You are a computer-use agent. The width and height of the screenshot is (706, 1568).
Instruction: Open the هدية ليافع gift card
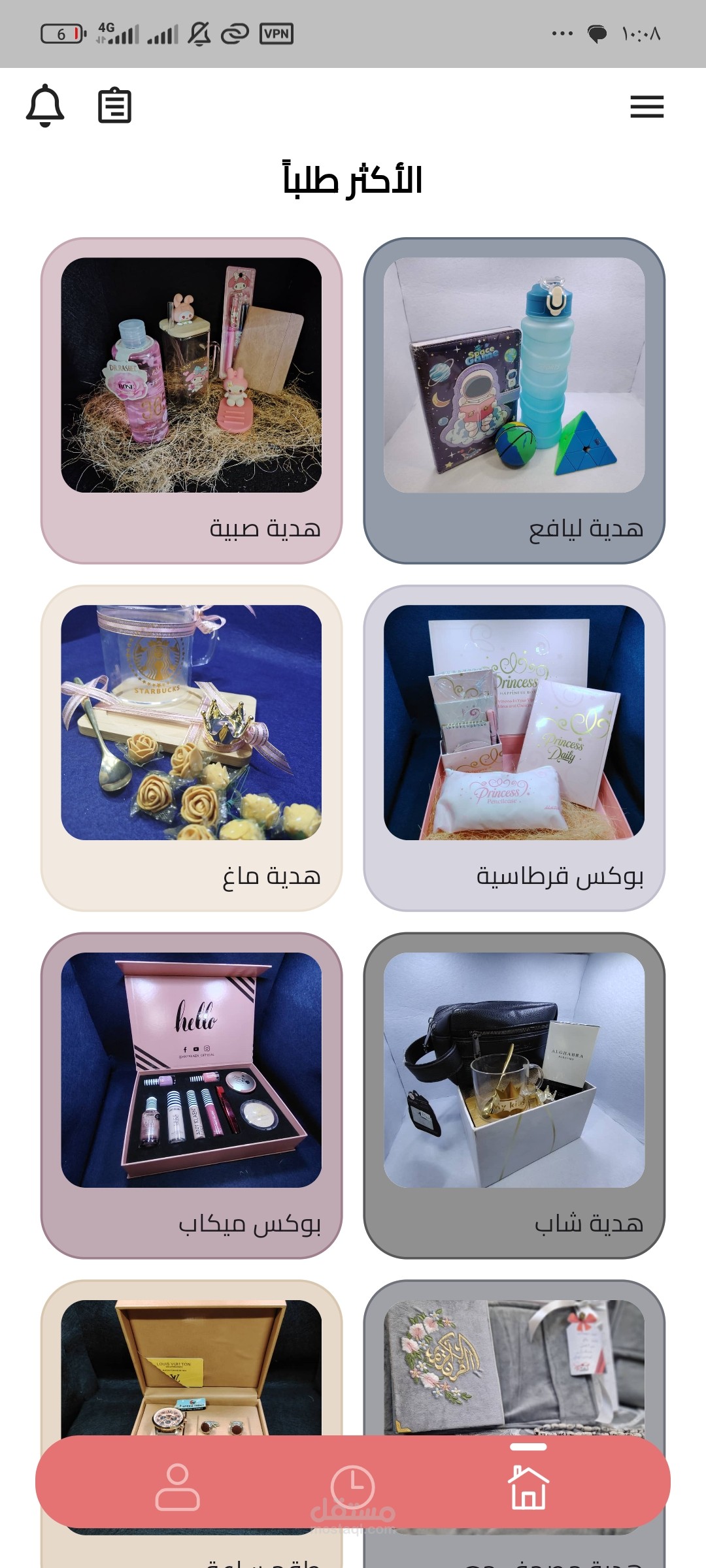(x=514, y=400)
